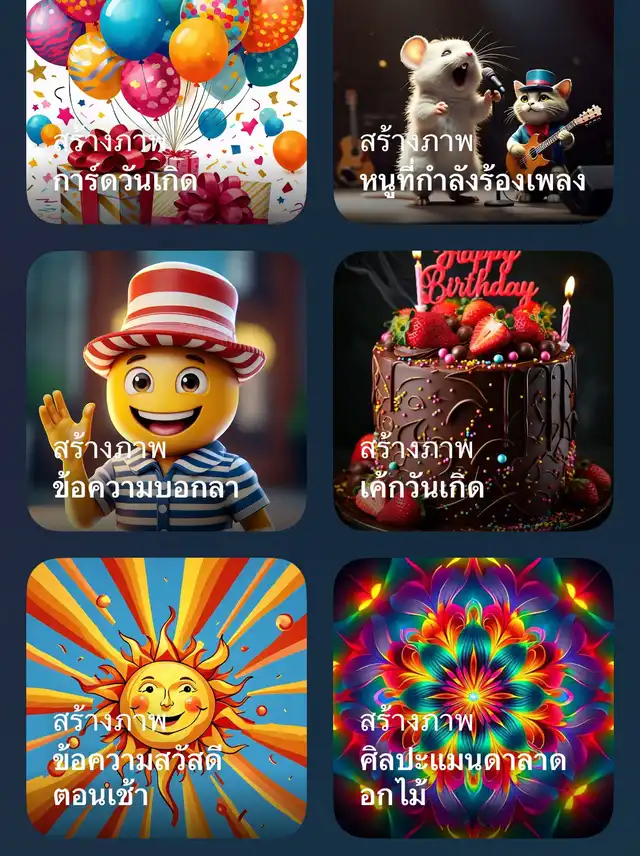Viewport: 640px width, 856px height.
Task: Open the ข้อความสวัสดีตอนเช้า card
Action: [166, 697]
